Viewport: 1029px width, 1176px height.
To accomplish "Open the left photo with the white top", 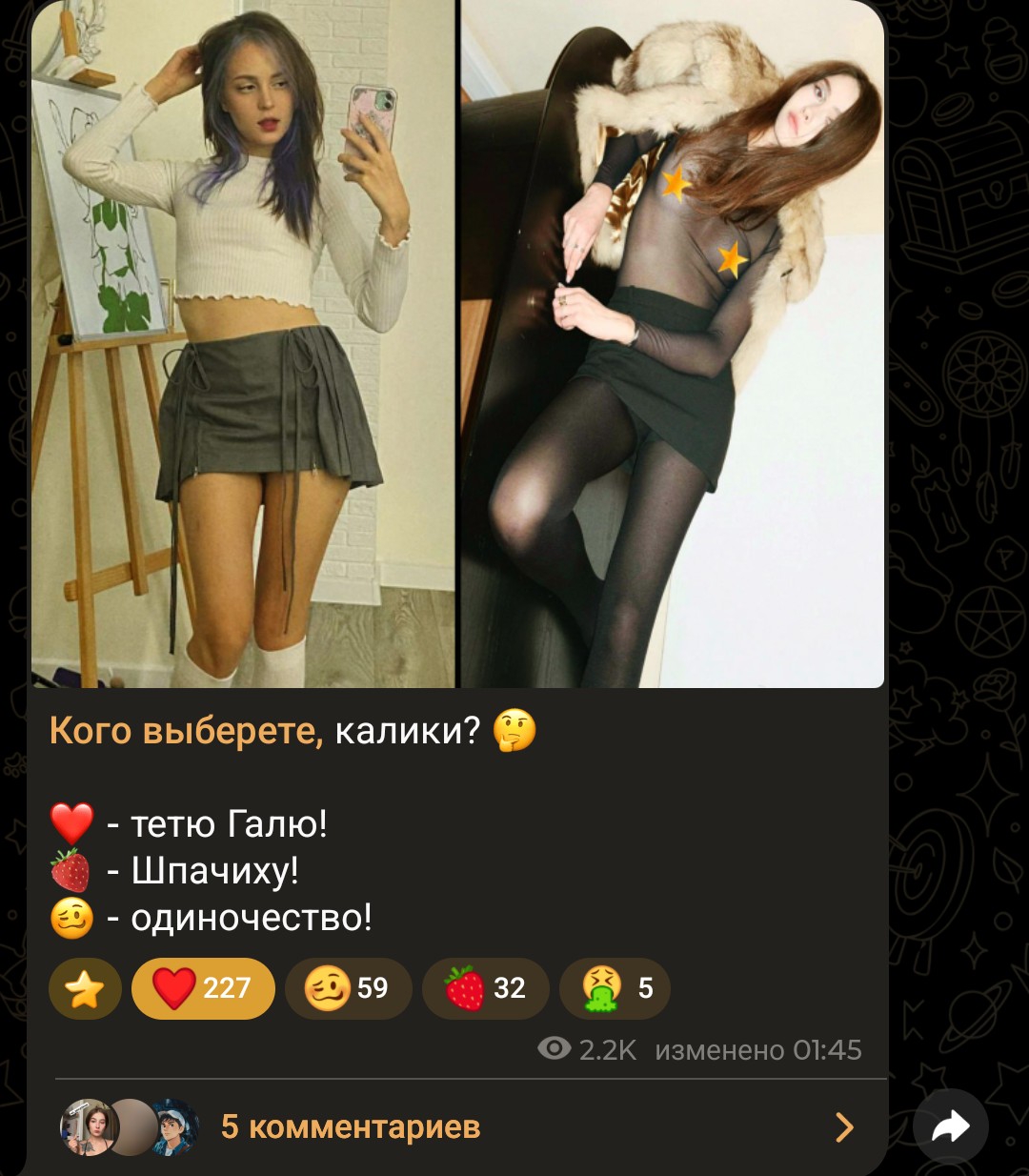I will pyautogui.click(x=243, y=343).
